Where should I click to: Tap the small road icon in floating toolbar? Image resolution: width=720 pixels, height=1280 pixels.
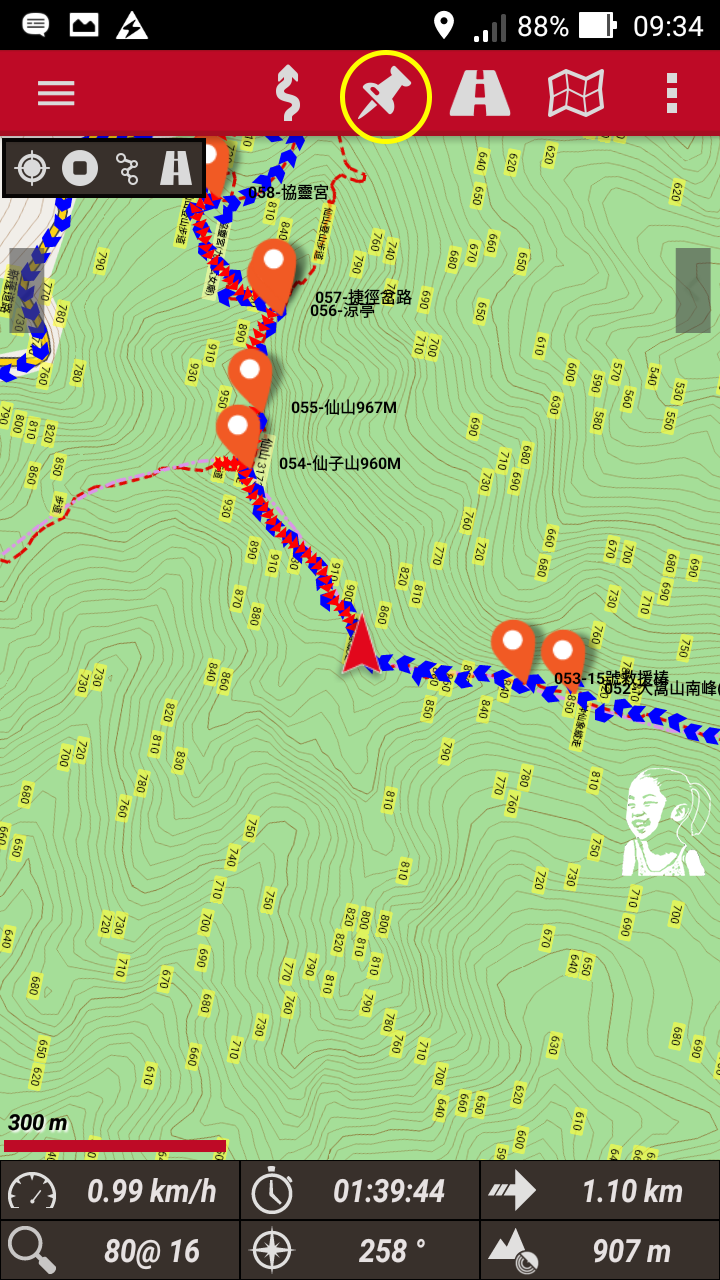click(176, 168)
